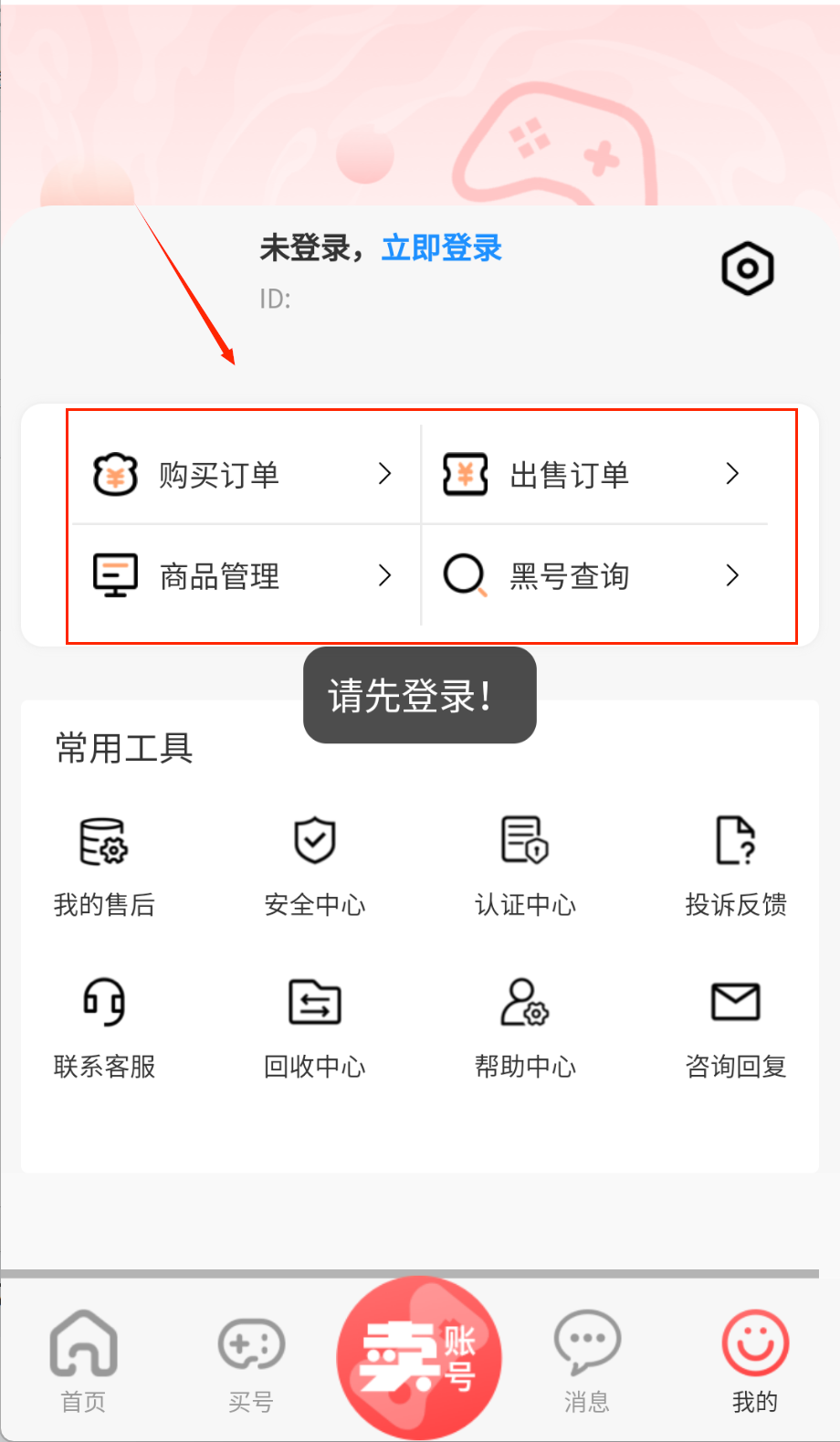
Task: Switch to the 首页 home tab
Action: (x=83, y=1361)
